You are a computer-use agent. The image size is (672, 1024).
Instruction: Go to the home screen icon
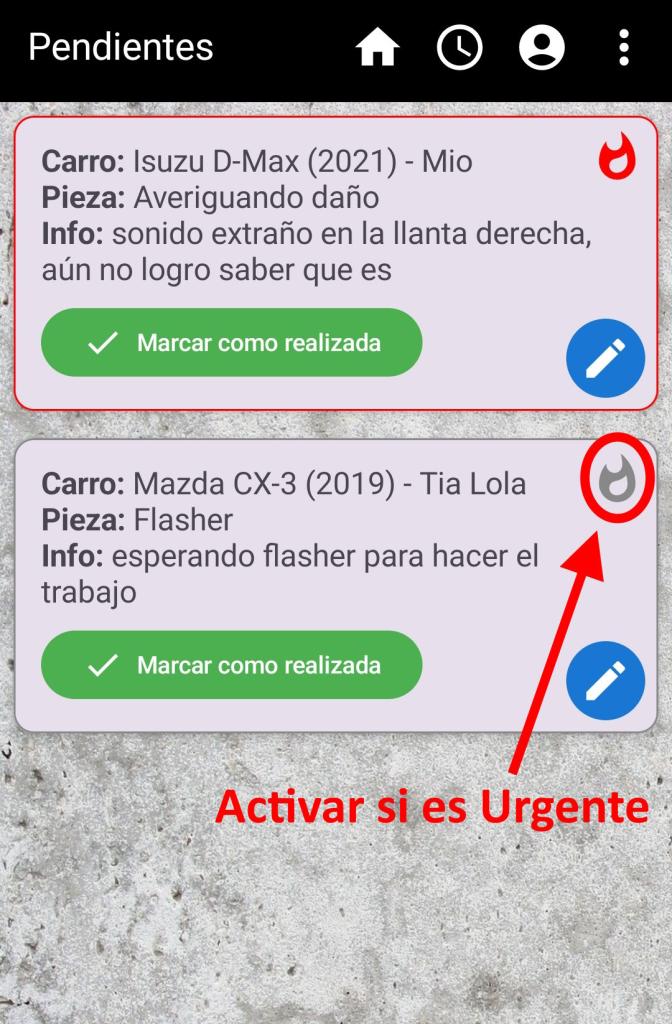coord(378,48)
